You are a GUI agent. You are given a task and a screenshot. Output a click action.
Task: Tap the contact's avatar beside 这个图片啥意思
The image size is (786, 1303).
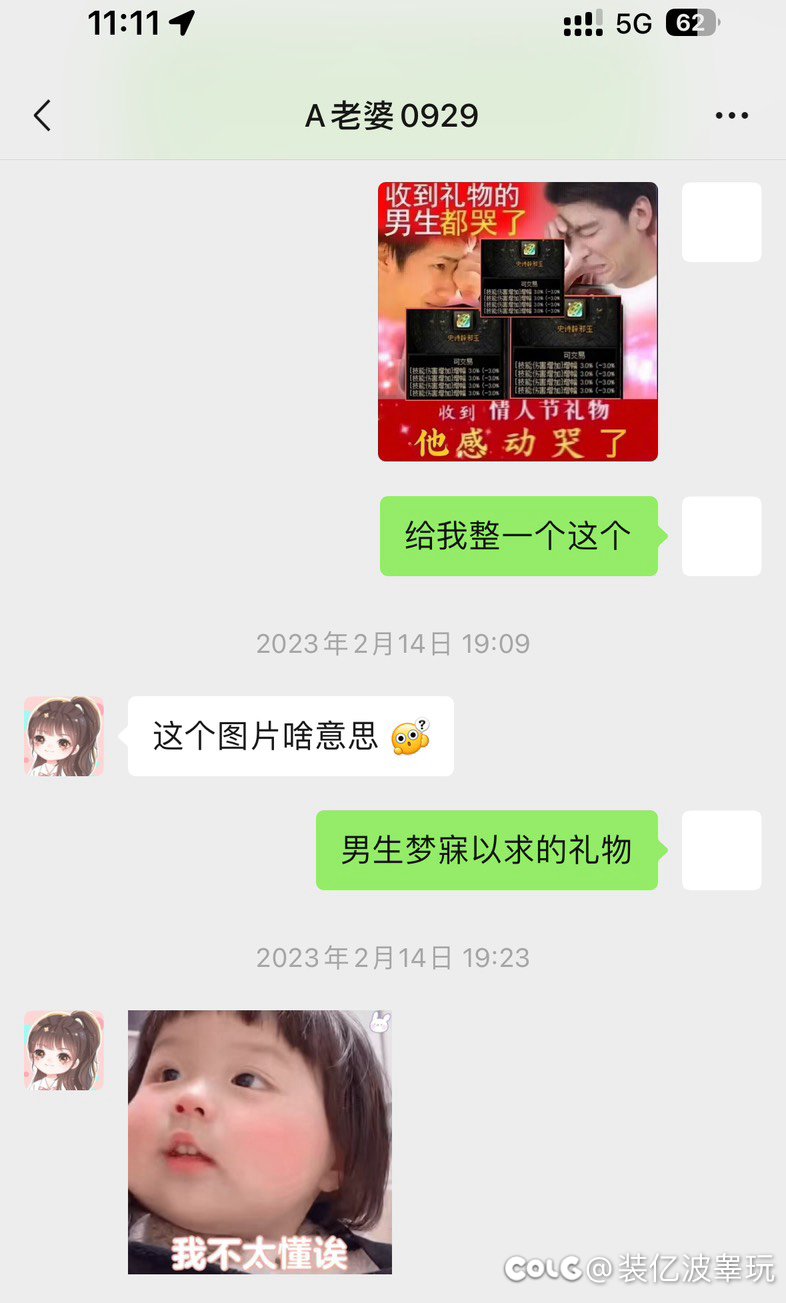tap(64, 736)
